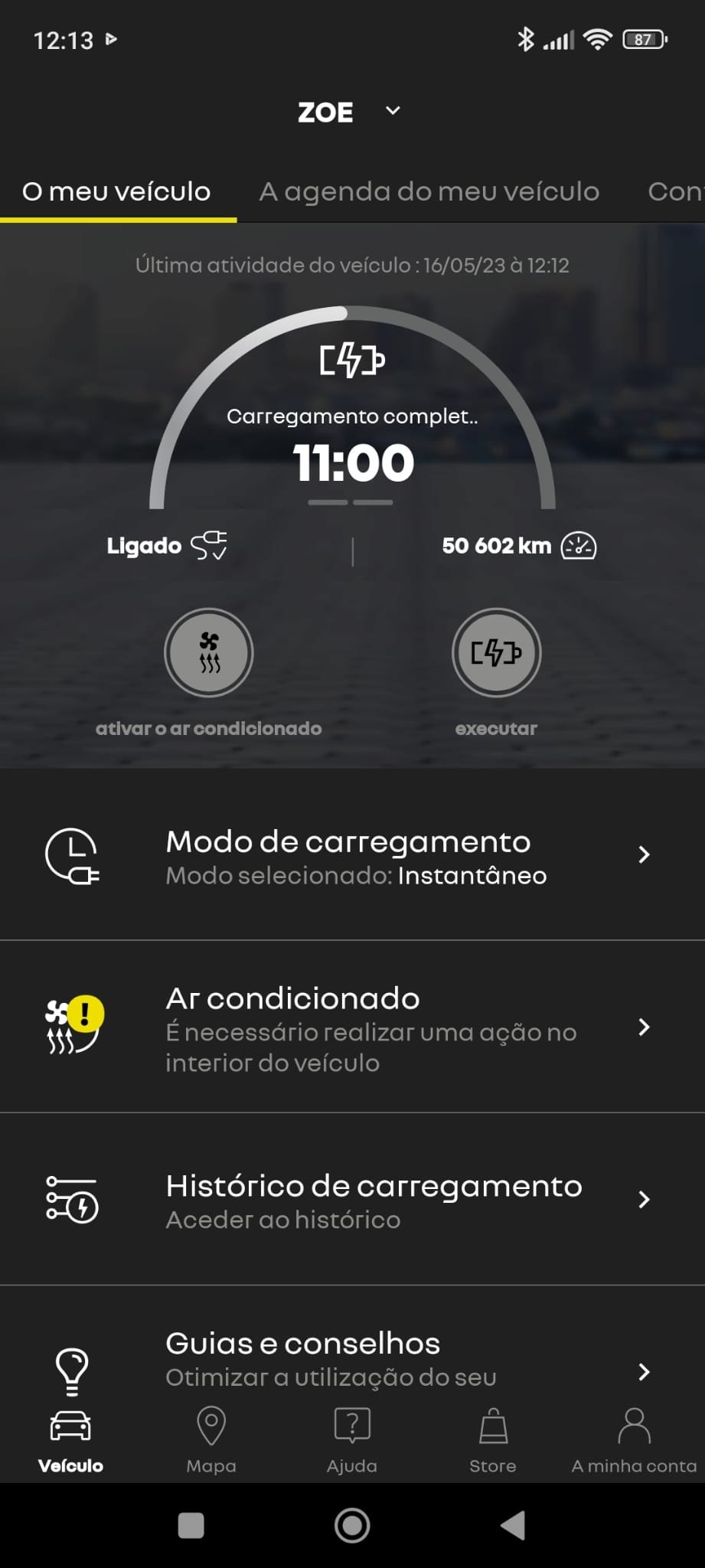View 'Histórico de carregamento'
Image resolution: width=705 pixels, height=1568 pixels.
click(x=352, y=1200)
